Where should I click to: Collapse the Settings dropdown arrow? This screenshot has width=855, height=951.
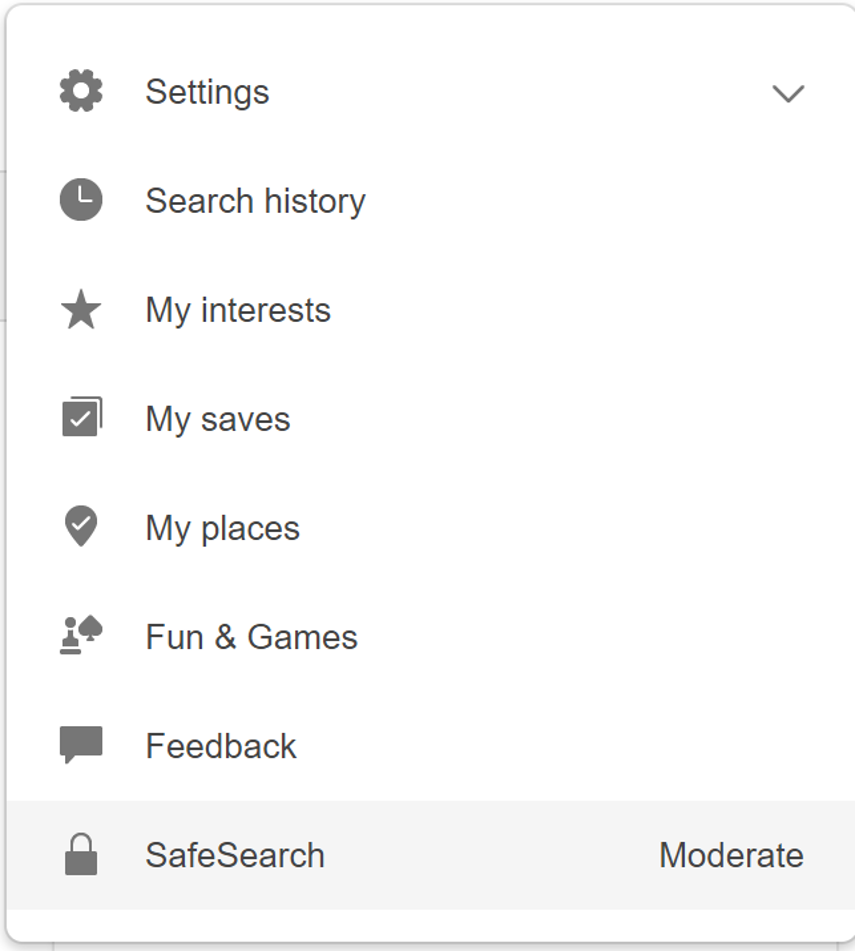coord(789,93)
